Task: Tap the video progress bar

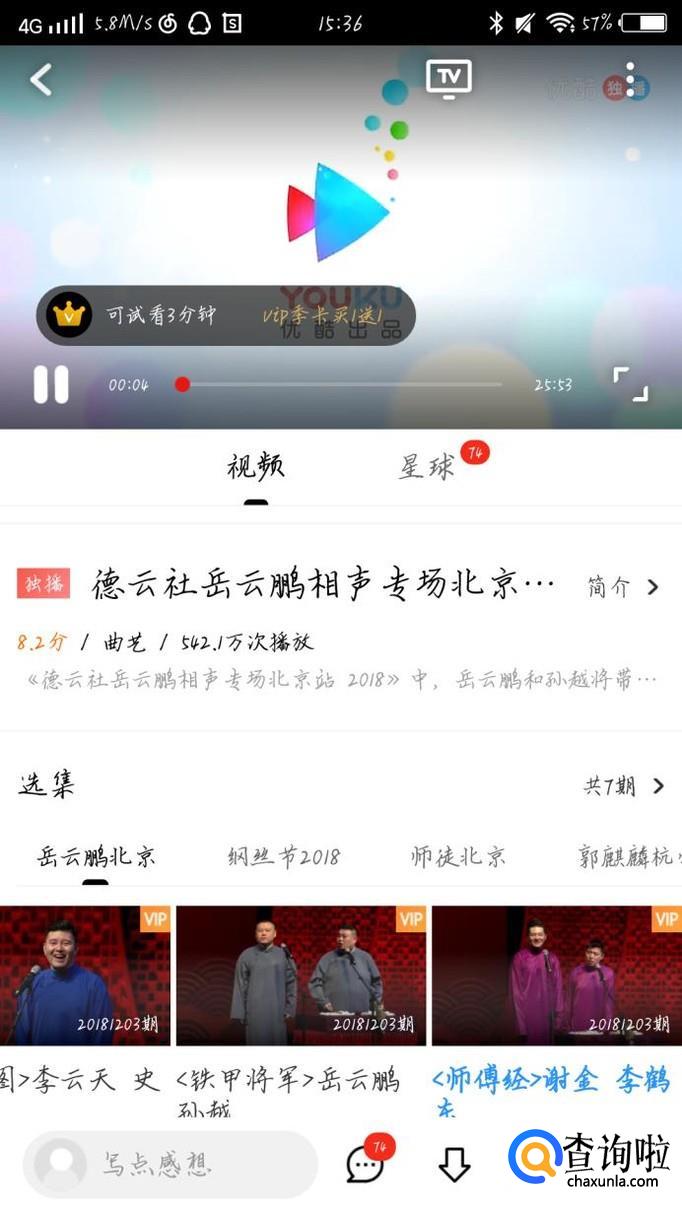Action: pos(340,385)
